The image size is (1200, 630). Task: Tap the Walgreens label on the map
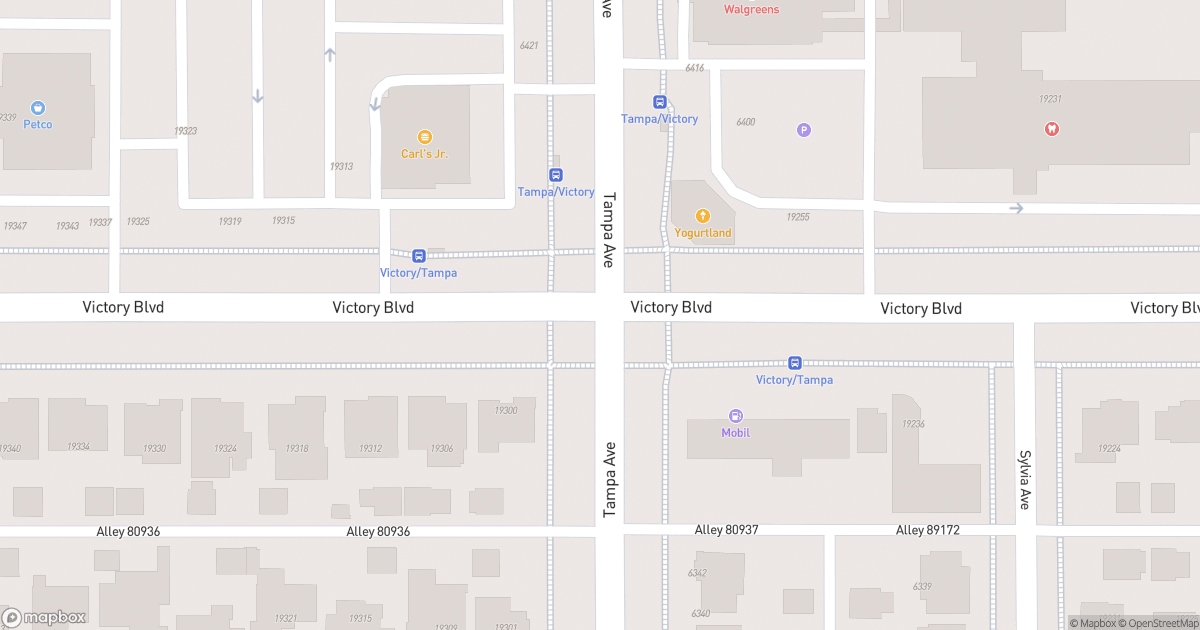pyautogui.click(x=751, y=10)
